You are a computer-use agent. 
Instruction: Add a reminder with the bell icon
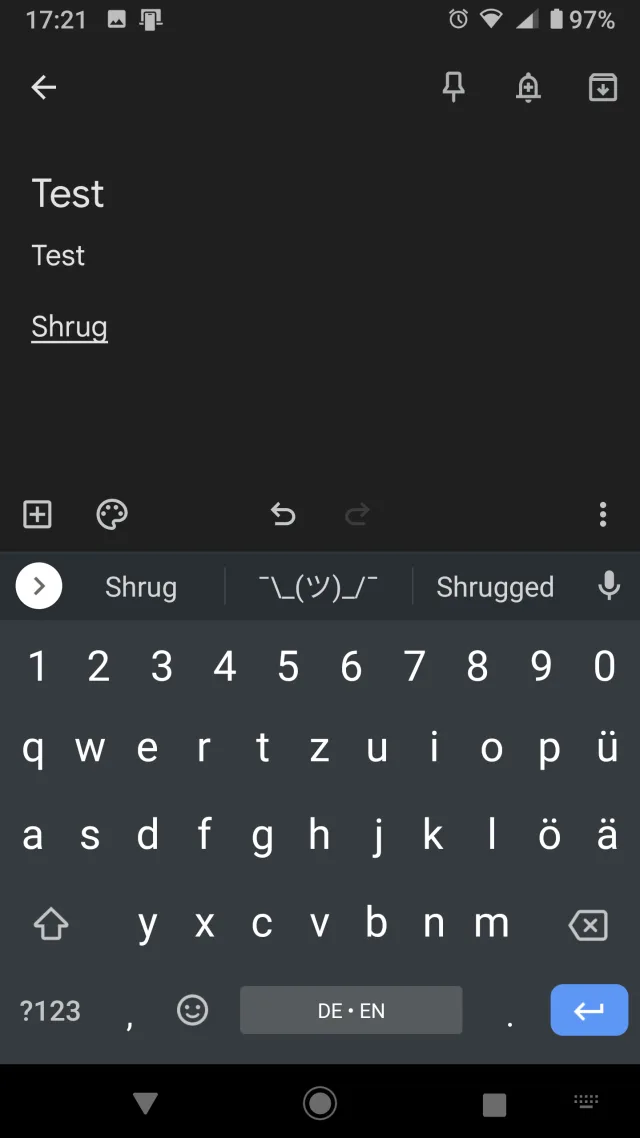coord(528,88)
